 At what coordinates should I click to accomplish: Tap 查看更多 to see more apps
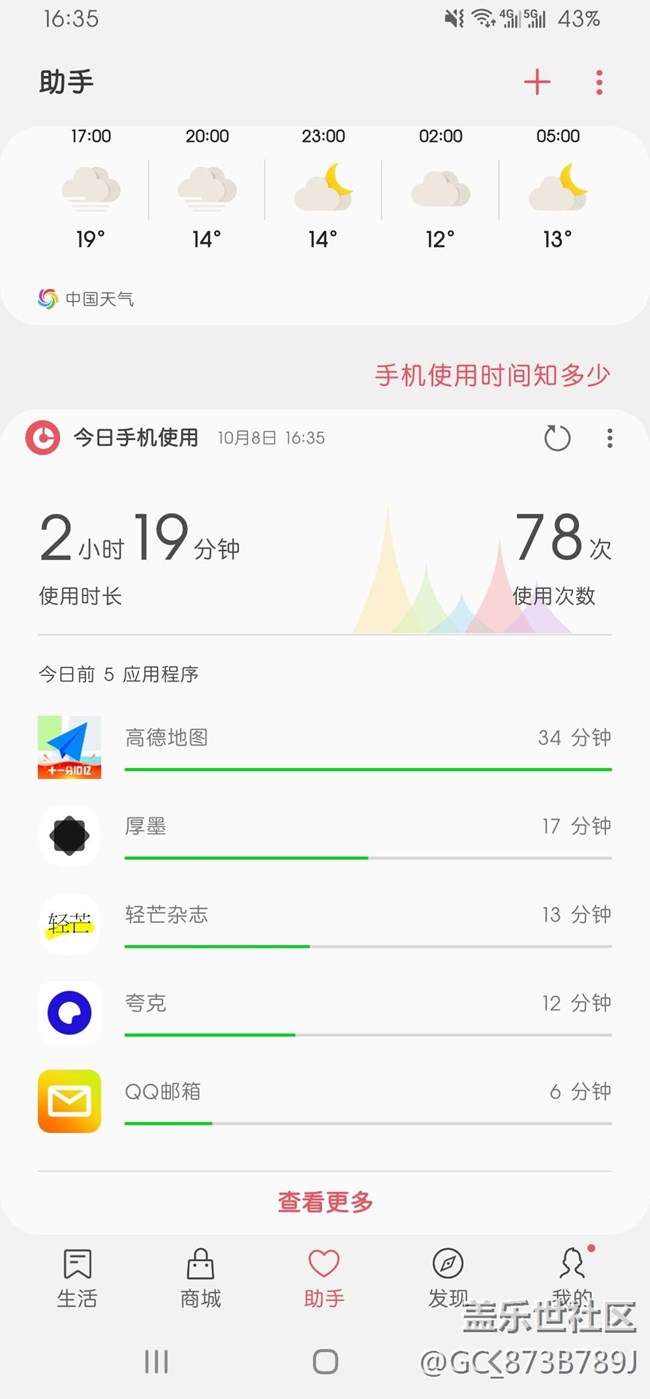coord(325,1202)
